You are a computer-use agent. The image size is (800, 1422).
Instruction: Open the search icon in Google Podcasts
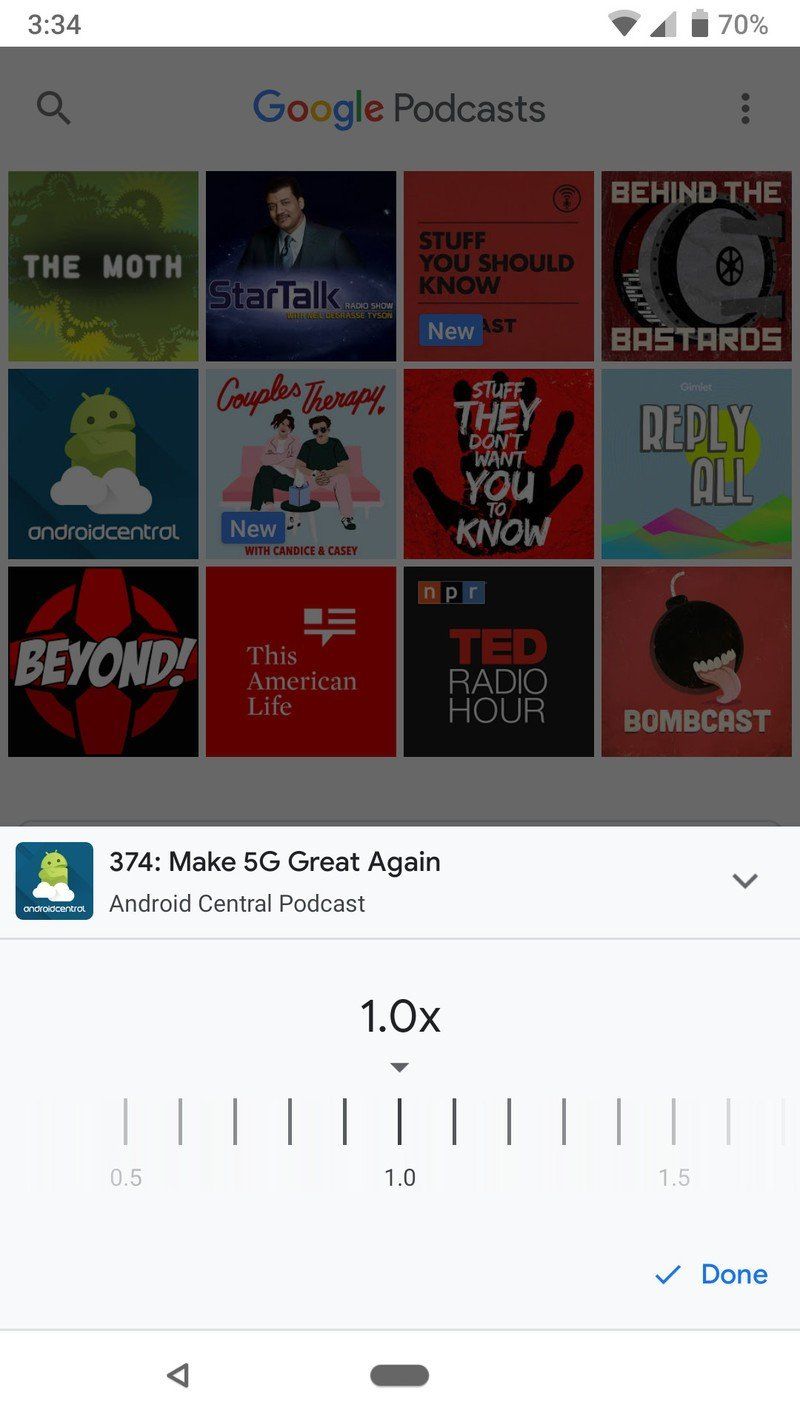(x=54, y=108)
